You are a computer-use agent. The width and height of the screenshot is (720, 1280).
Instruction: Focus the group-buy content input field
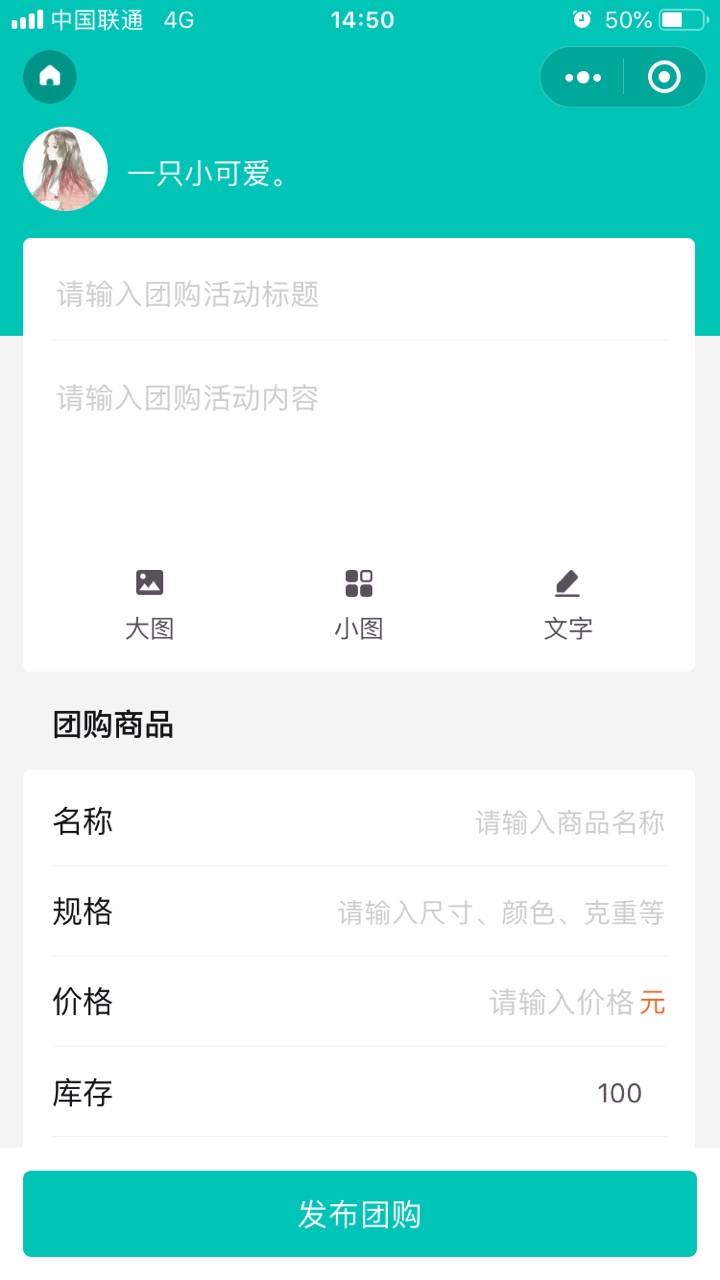pyautogui.click(x=360, y=398)
